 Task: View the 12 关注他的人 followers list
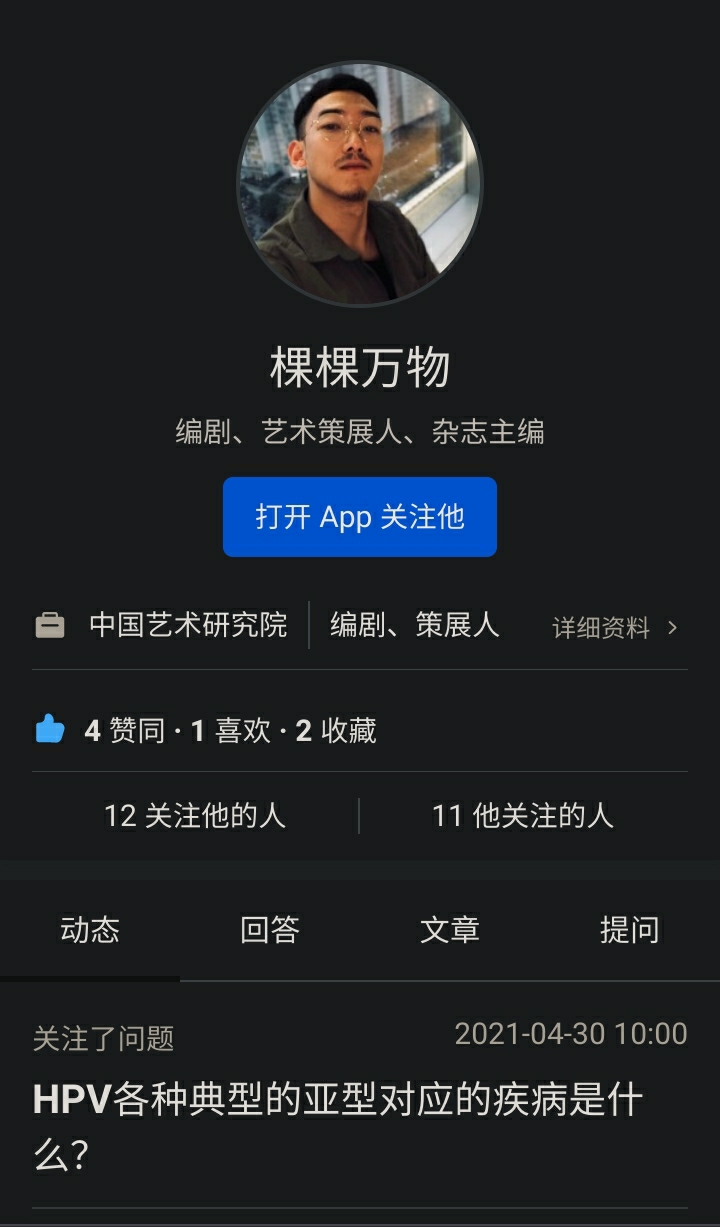(195, 816)
